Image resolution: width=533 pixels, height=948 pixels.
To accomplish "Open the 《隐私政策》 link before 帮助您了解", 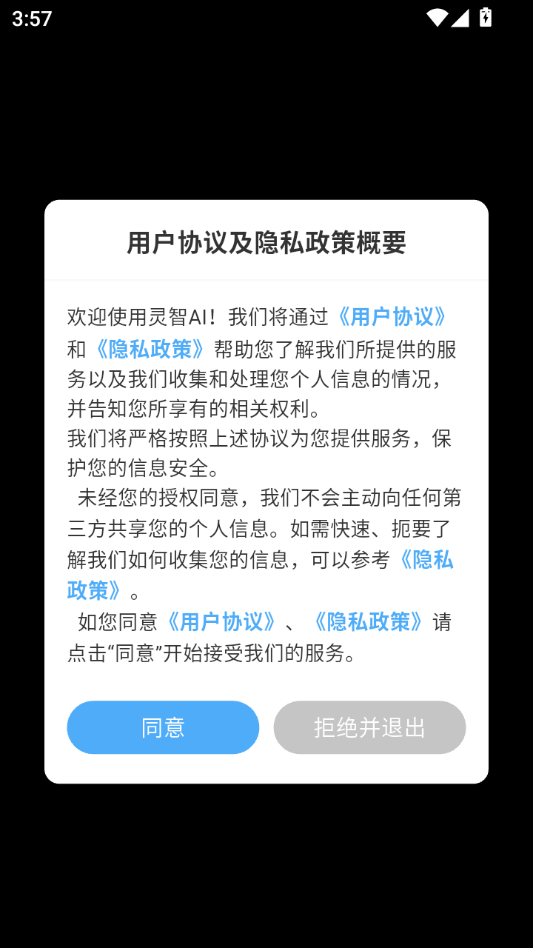I will coord(150,348).
